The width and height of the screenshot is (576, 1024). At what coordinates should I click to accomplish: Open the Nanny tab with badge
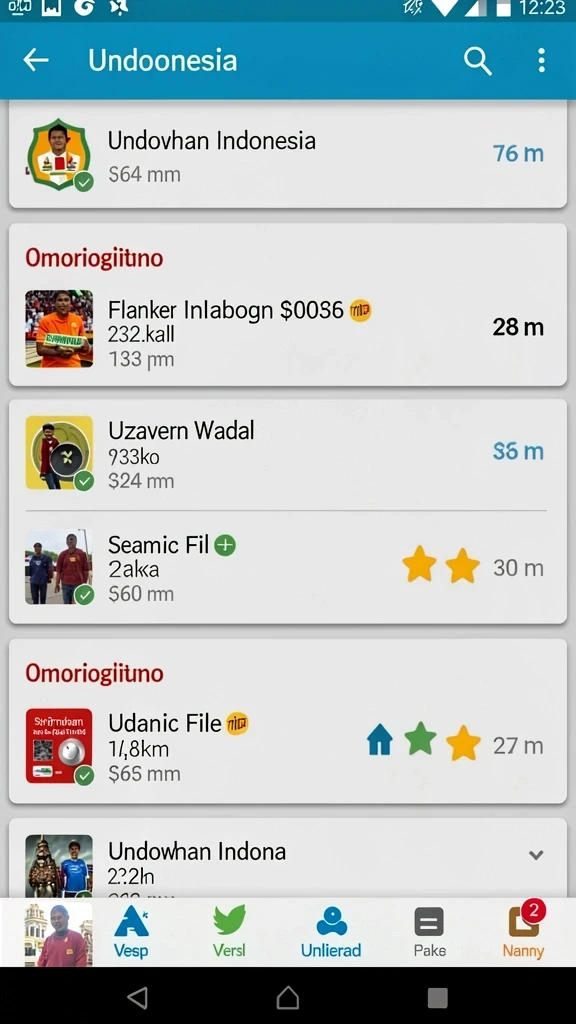click(524, 931)
